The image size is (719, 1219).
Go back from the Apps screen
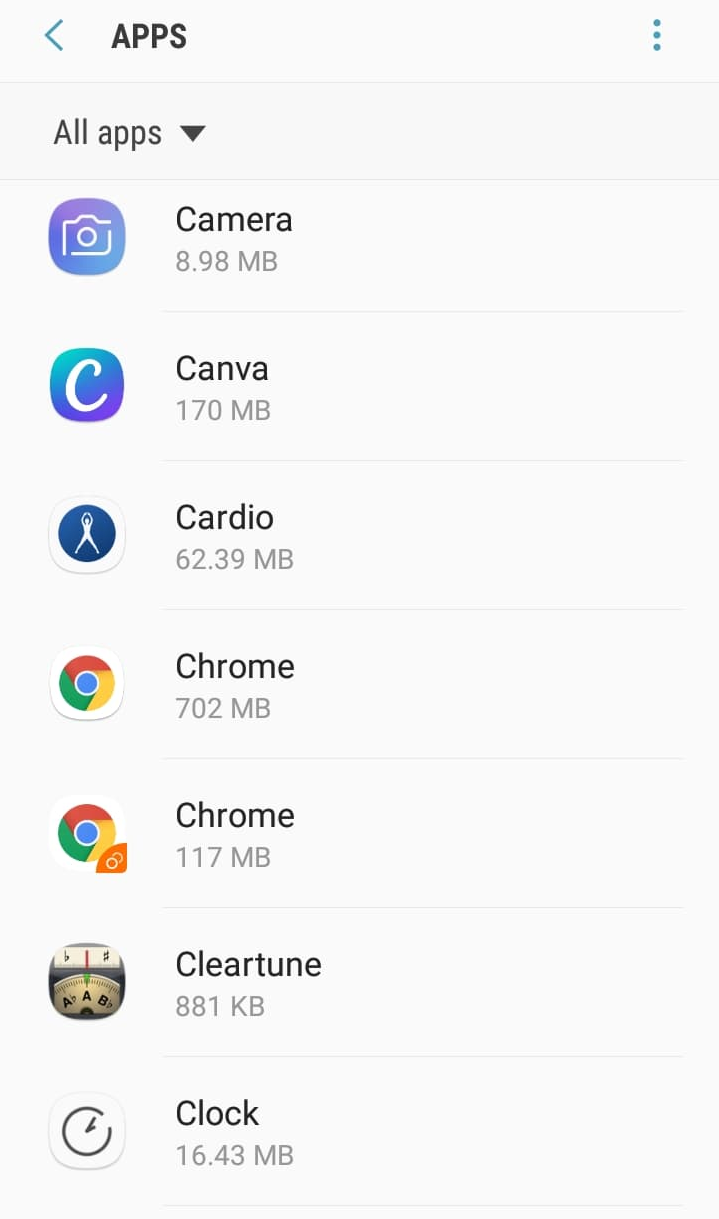(x=54, y=37)
